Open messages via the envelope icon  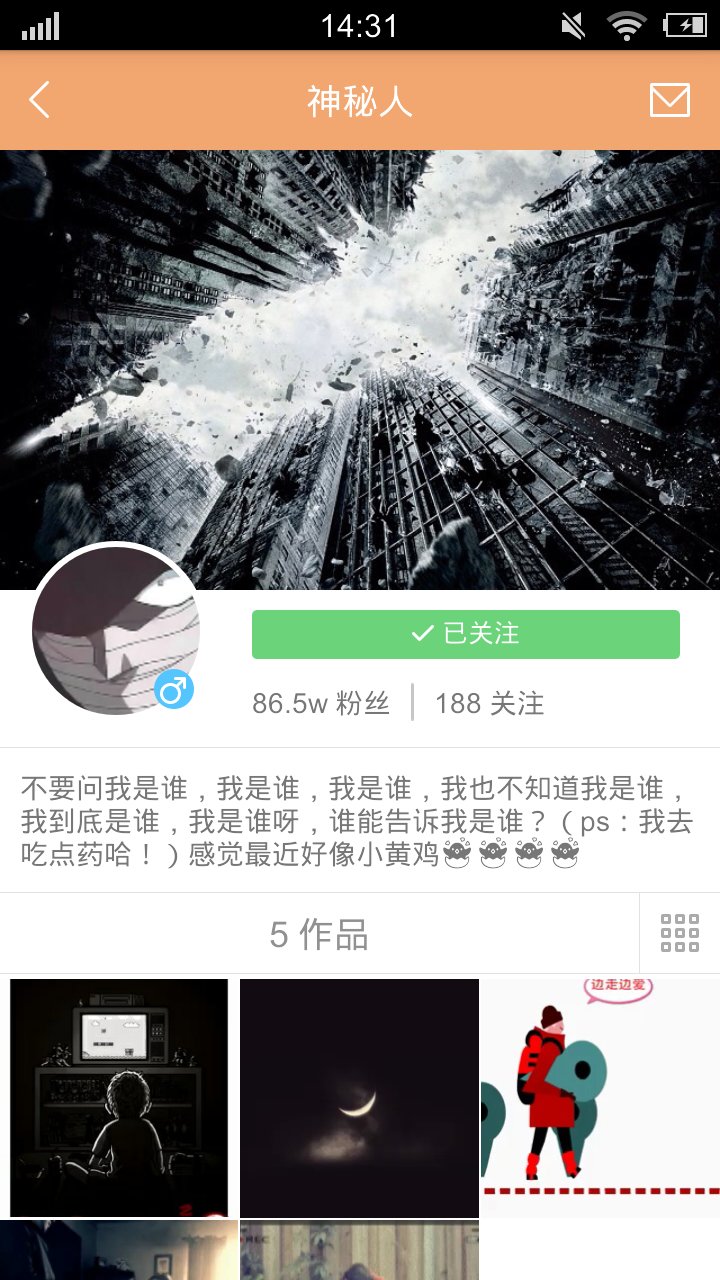[670, 100]
